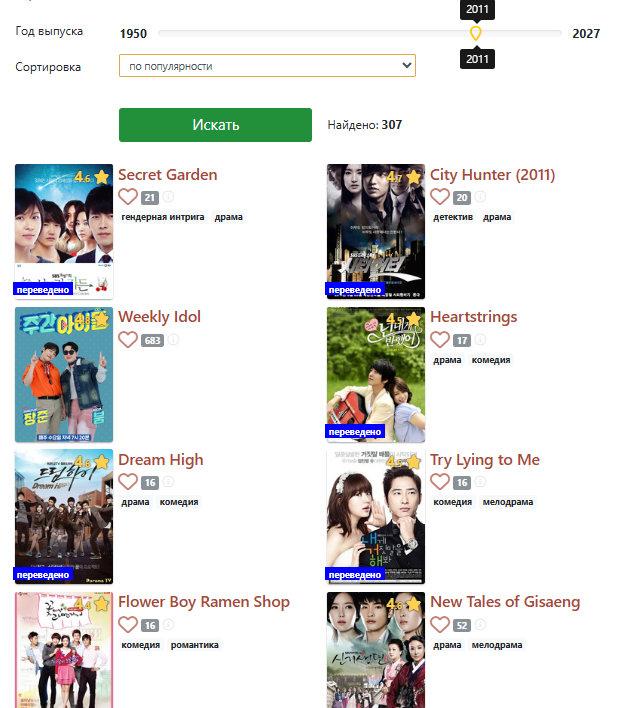
Task: Open the Try Lying to Me title
Action: pyautogui.click(x=484, y=460)
